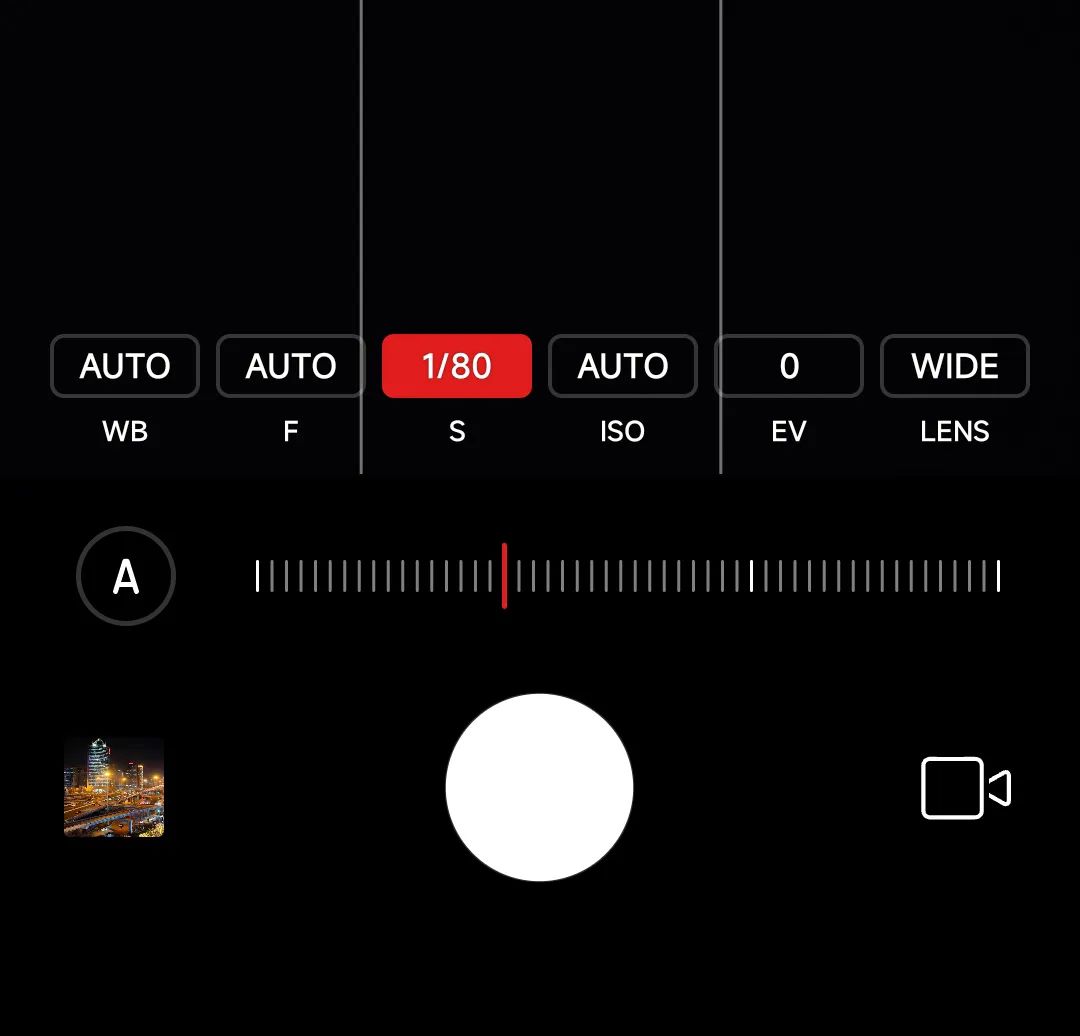This screenshot has height=1036, width=1080.
Task: Choose the EV exposure compensation setting
Action: click(x=789, y=366)
